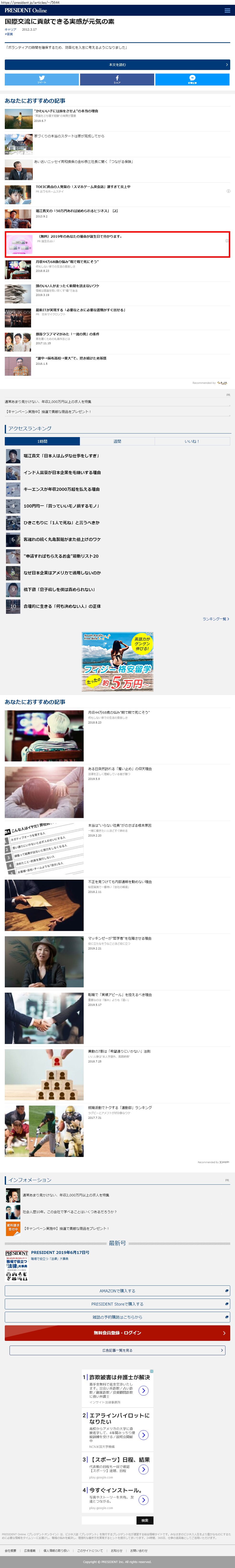Tap the 本文を読む button
Viewport: 235px width, 1568px height.
[118, 64]
